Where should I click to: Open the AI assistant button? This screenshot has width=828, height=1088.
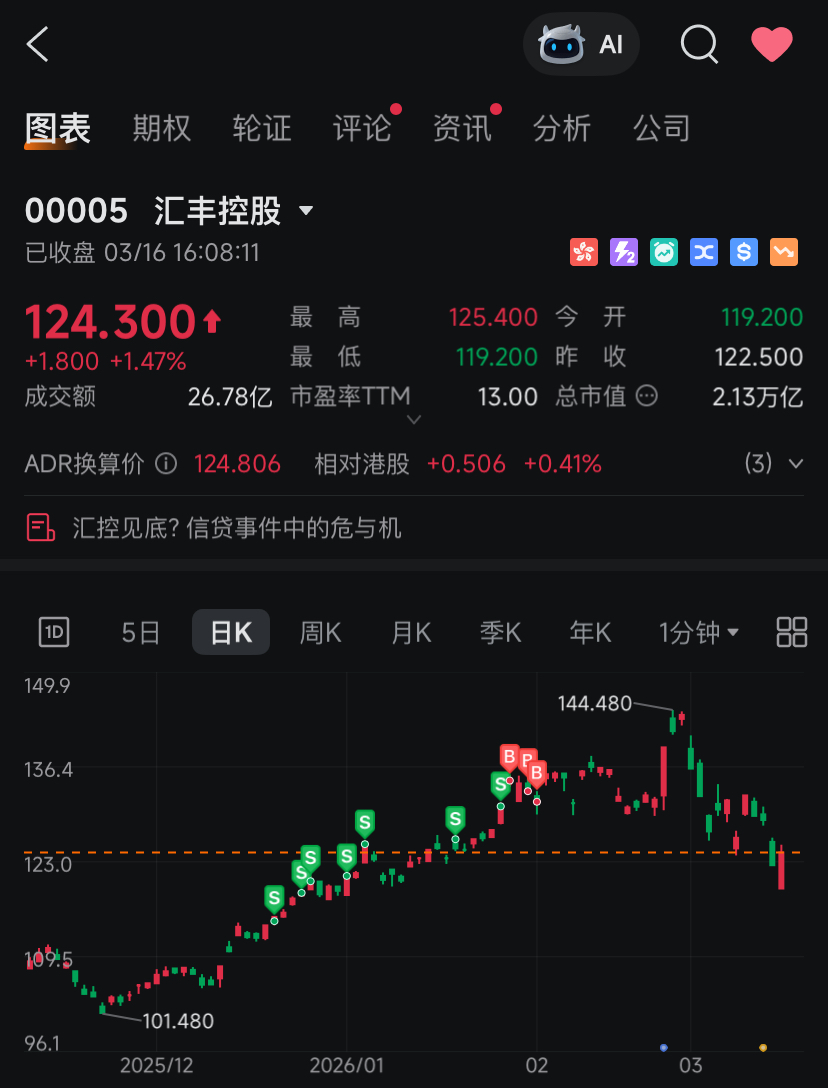[x=581, y=45]
